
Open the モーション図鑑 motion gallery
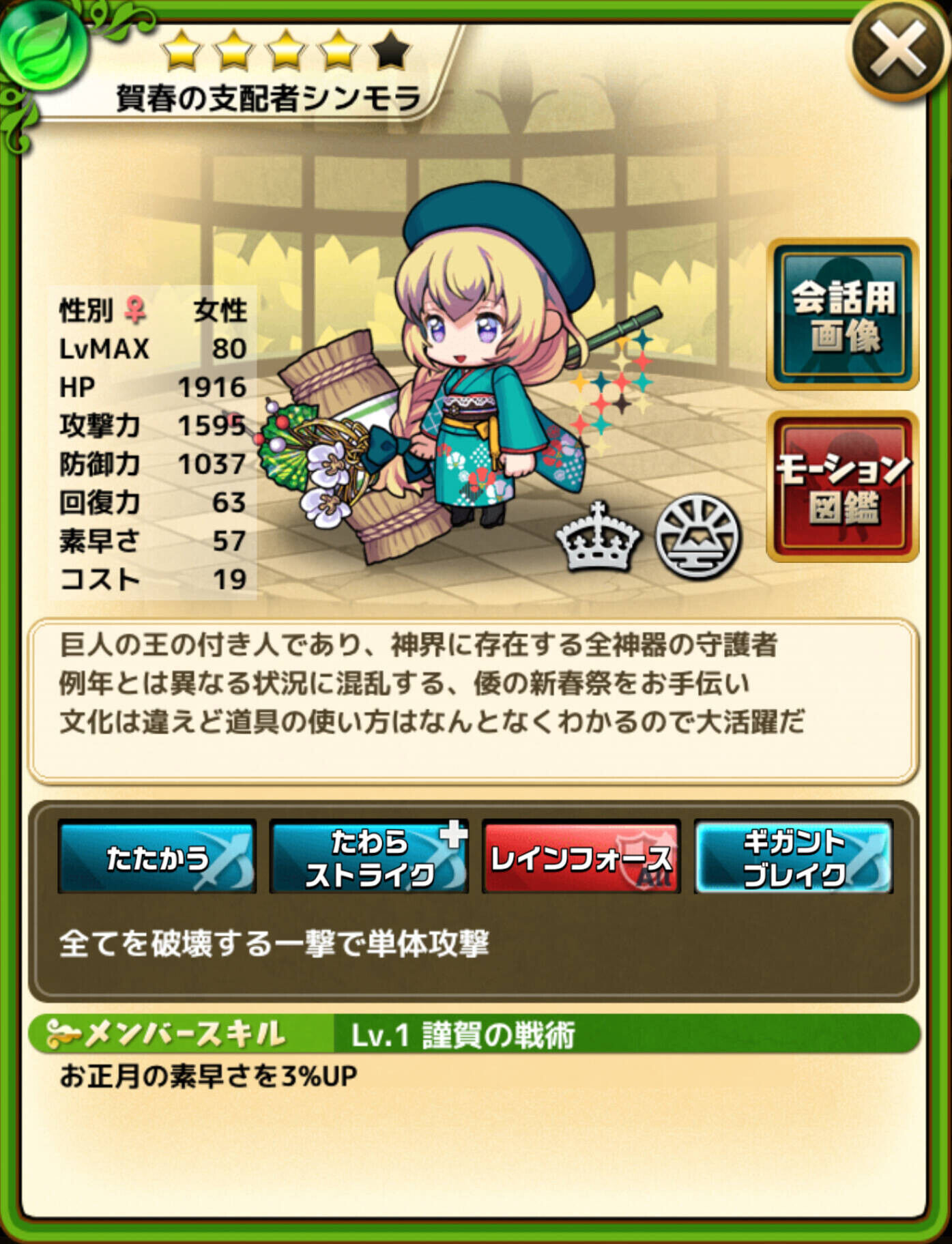click(843, 487)
